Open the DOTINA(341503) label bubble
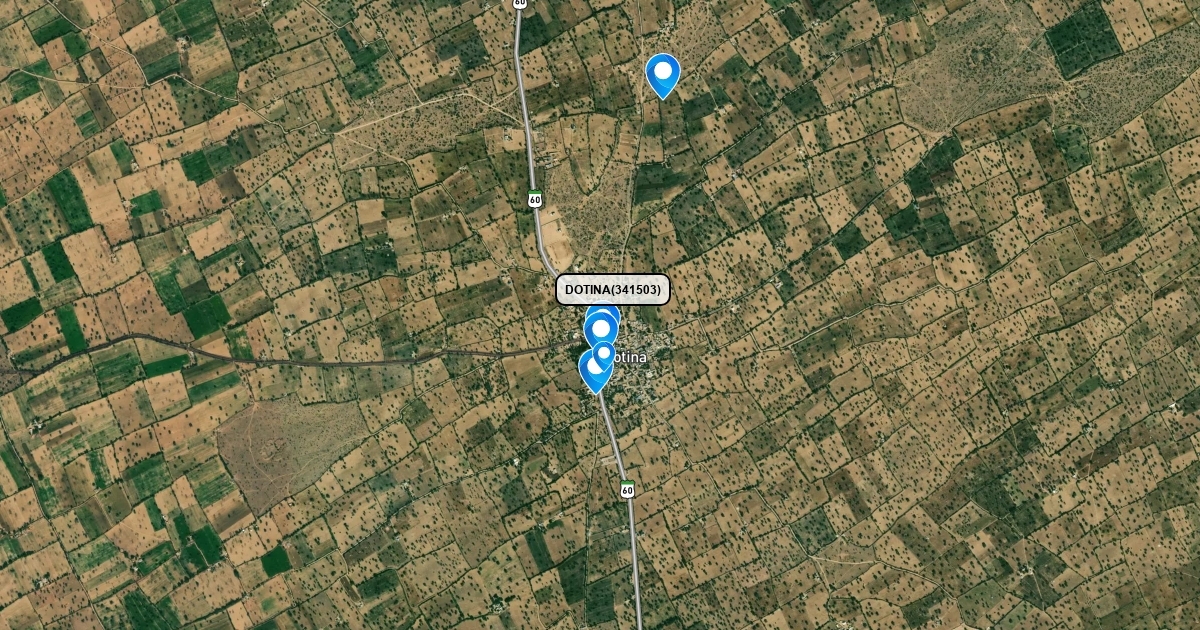The width and height of the screenshot is (1200, 630). [x=612, y=290]
